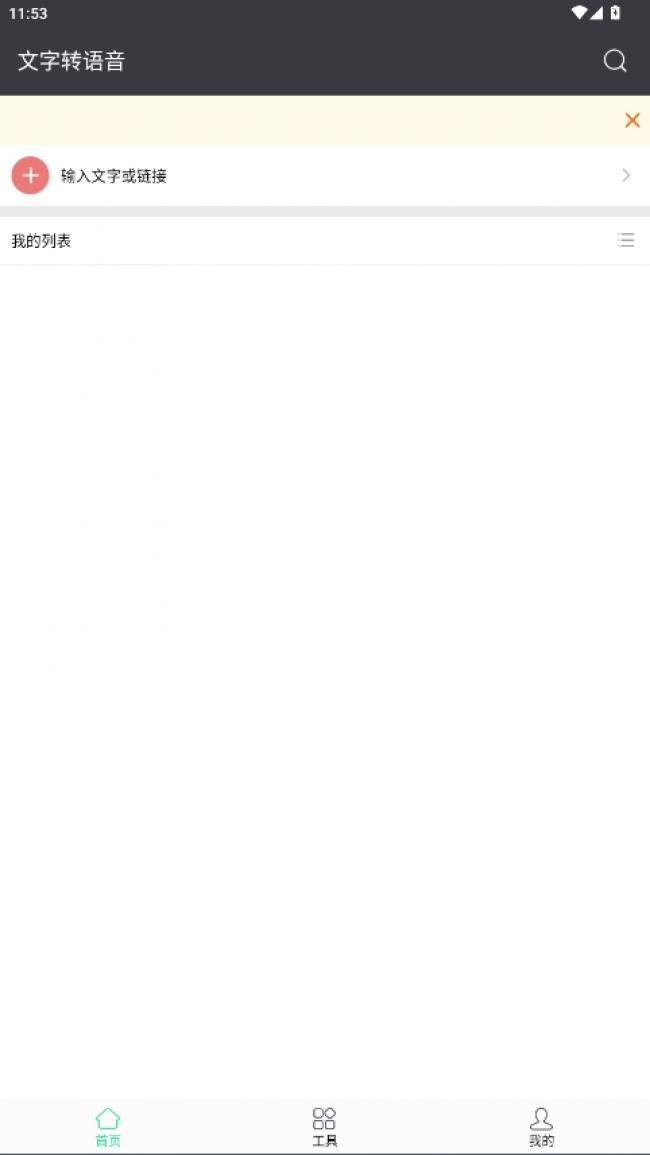This screenshot has height=1155, width=650.
Task: Tap the list menu icon beside 我的列表
Action: coord(626,240)
